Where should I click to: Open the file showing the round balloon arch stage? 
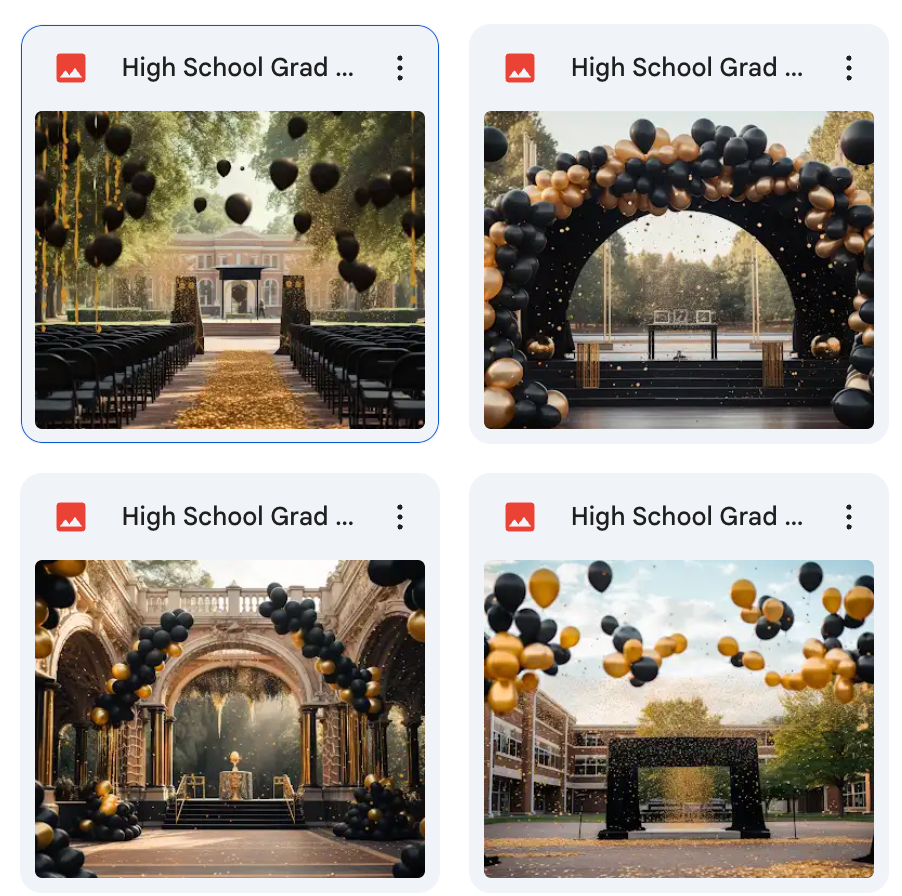click(679, 270)
